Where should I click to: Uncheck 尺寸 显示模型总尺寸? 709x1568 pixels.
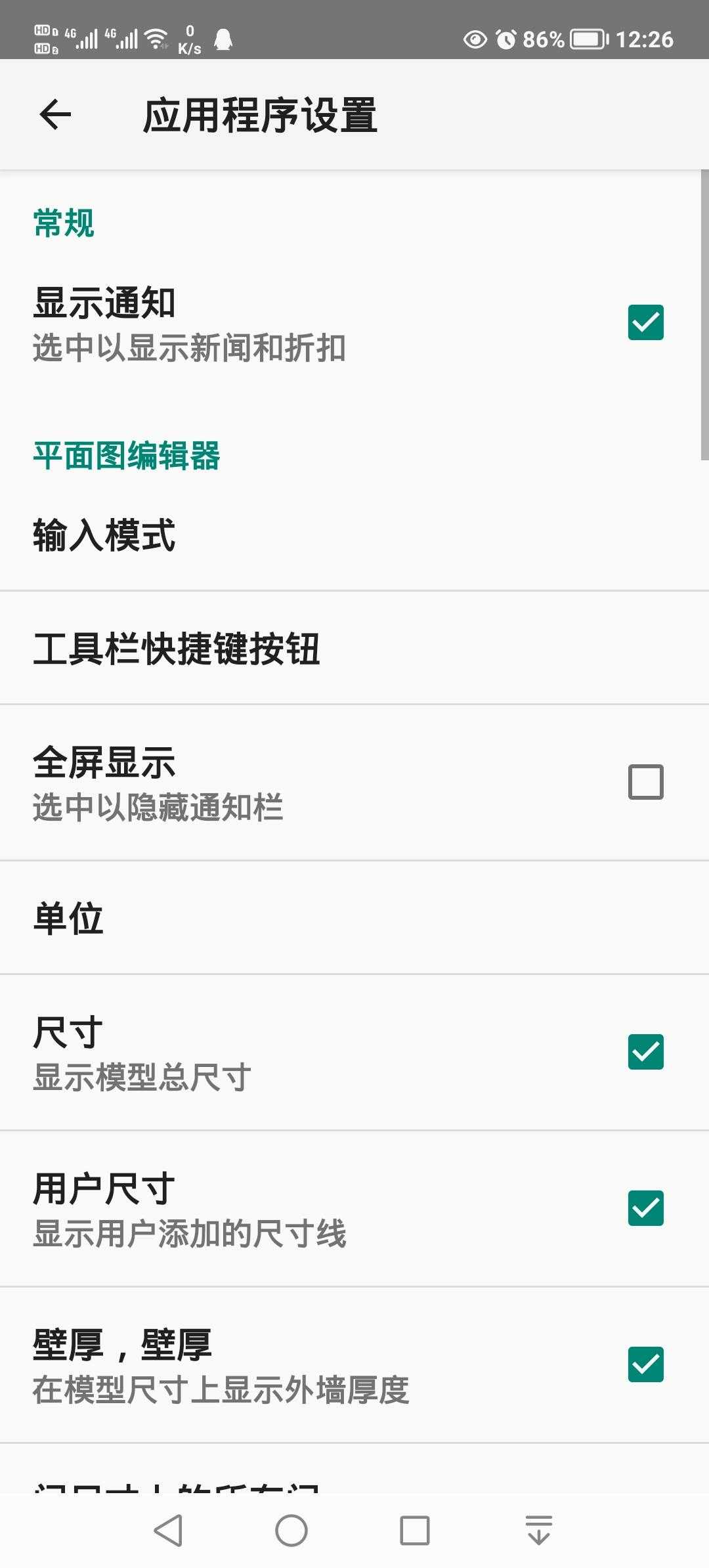point(645,1052)
